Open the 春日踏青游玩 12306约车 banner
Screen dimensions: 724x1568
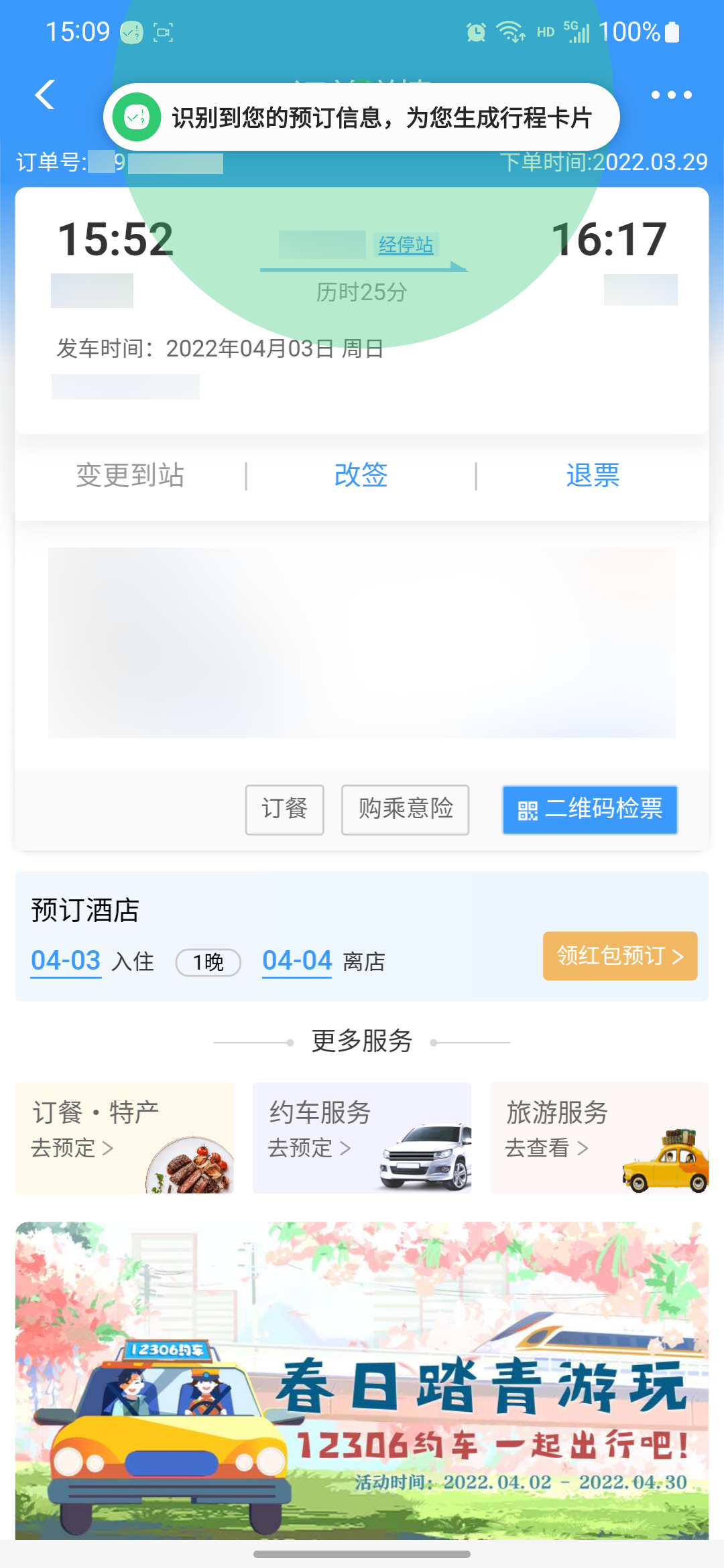coord(362,1380)
